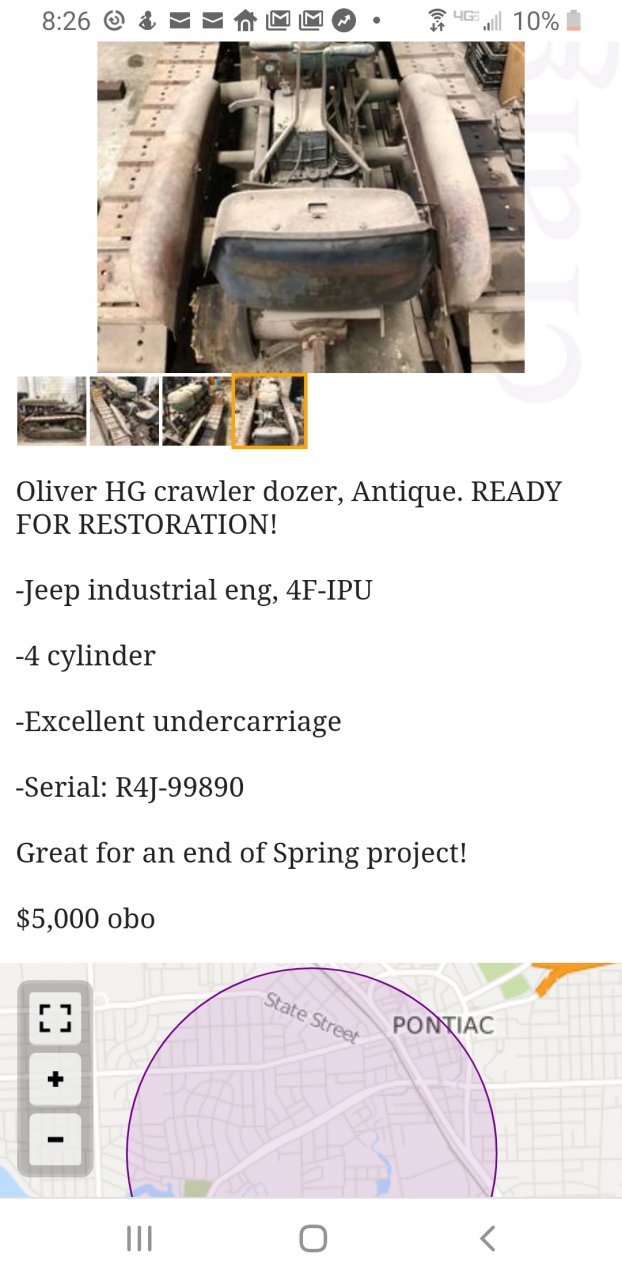Enlarge the main dozer photo
Viewport: 622px width, 1280px height.
coord(310,206)
